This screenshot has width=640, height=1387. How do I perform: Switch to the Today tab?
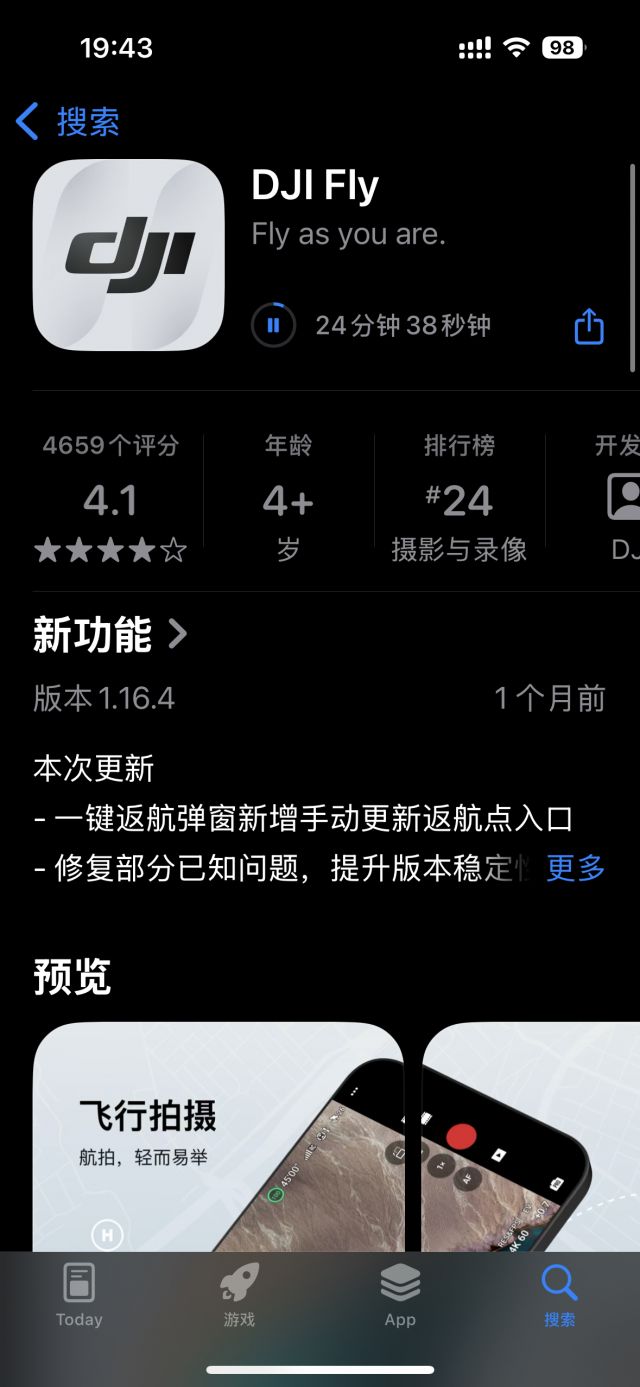tap(79, 1294)
